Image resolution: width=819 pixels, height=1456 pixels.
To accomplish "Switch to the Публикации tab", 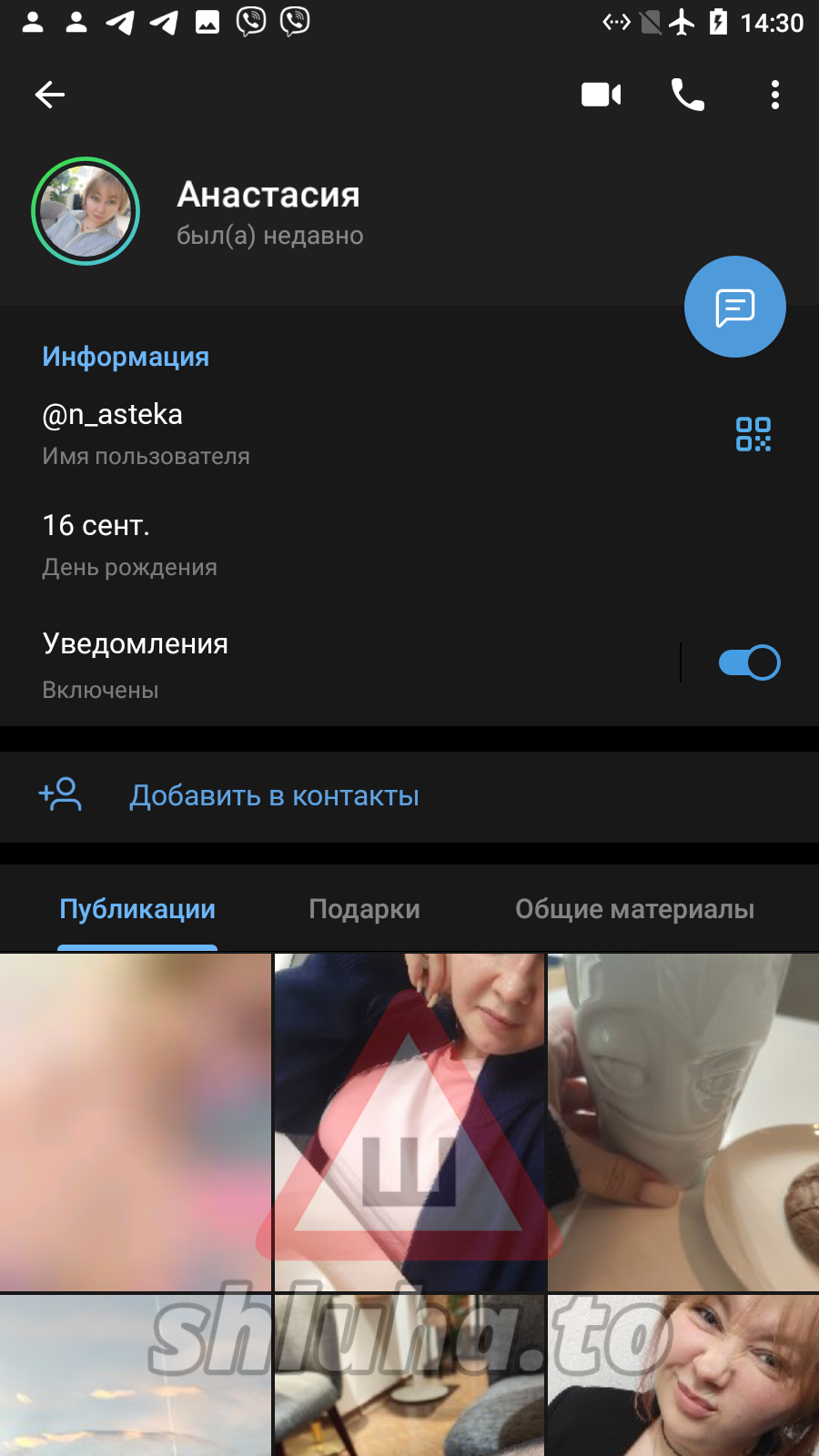I will click(x=137, y=909).
